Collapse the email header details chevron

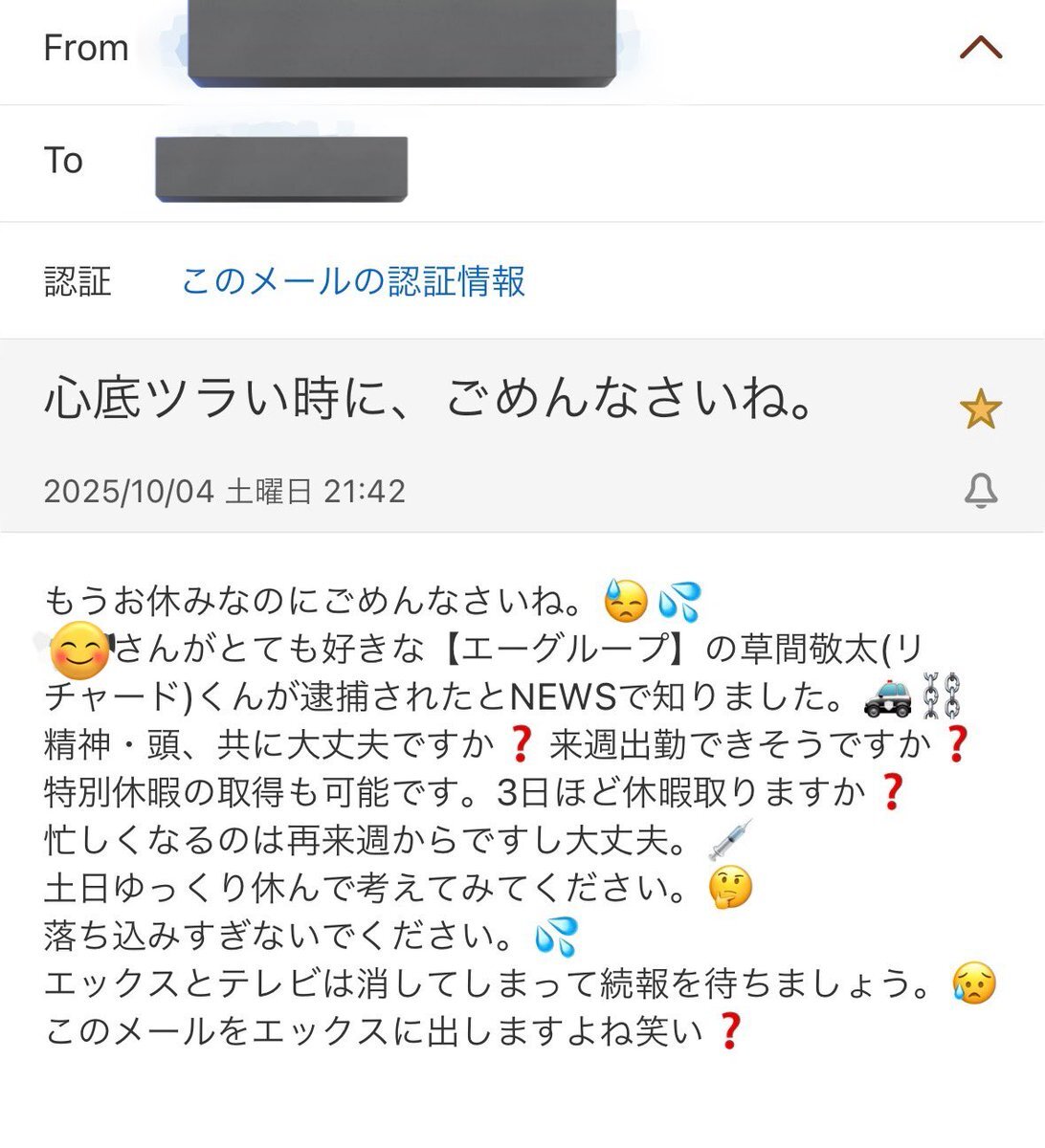981,47
